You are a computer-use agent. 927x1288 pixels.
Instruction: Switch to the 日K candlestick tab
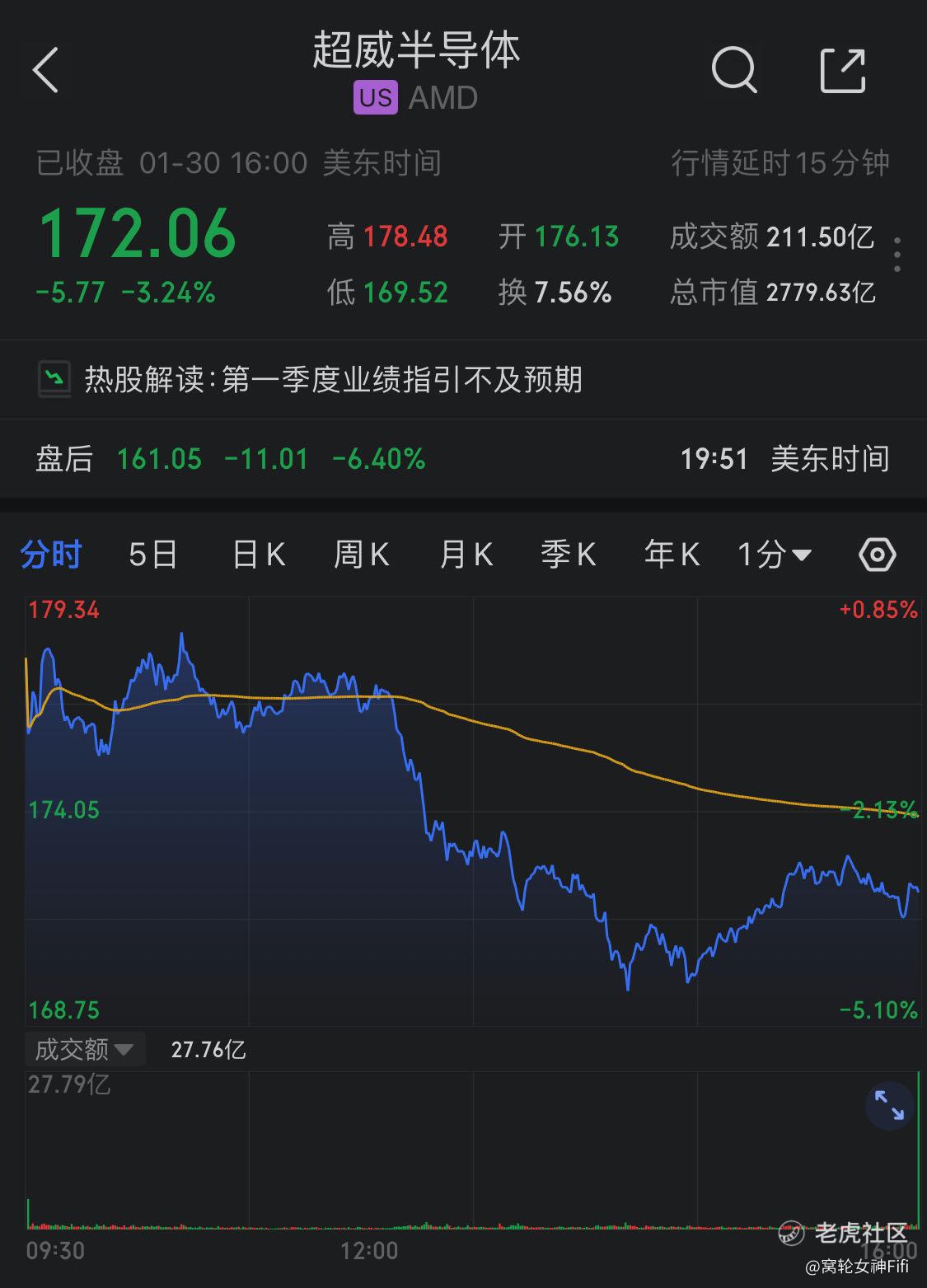click(256, 555)
